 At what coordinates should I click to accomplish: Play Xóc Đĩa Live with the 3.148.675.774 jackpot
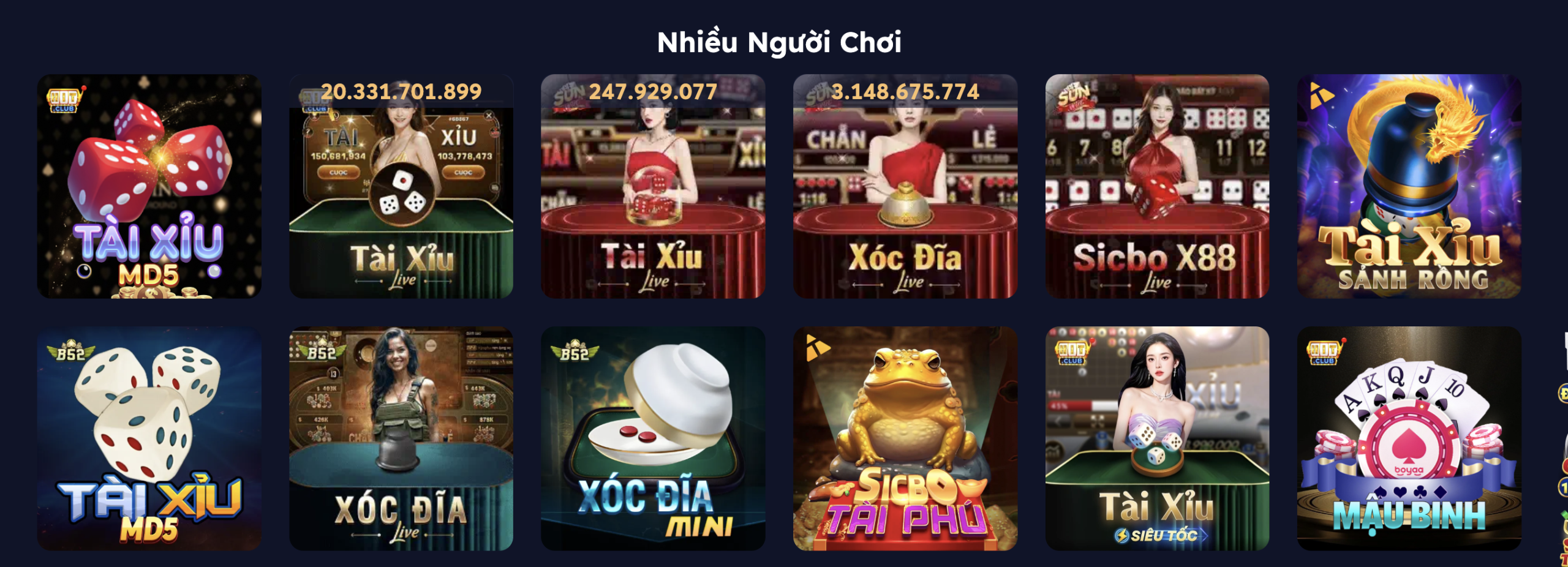(905, 186)
